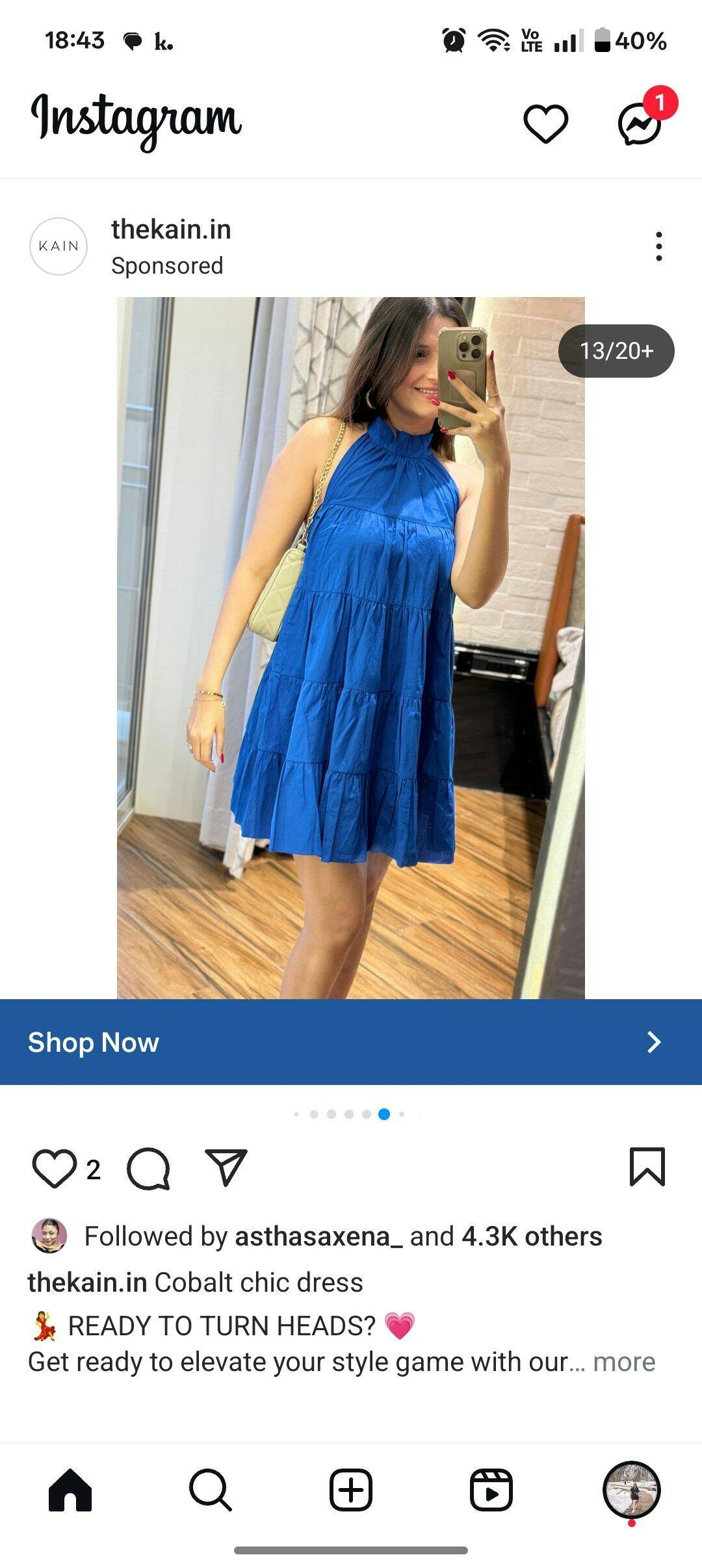The height and width of the screenshot is (1568, 702).
Task: Create a new post
Action: pyautogui.click(x=351, y=1490)
